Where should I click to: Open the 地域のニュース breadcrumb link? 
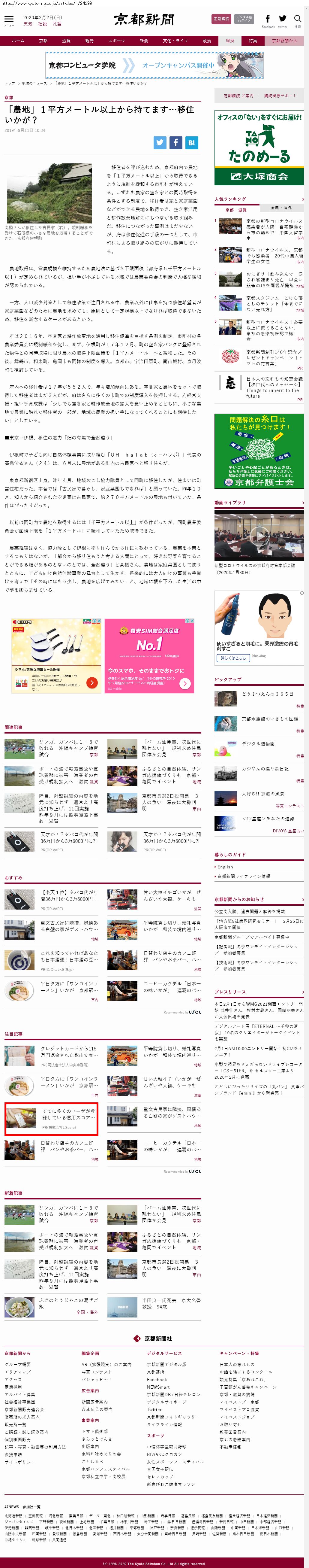pyautogui.click(x=34, y=84)
